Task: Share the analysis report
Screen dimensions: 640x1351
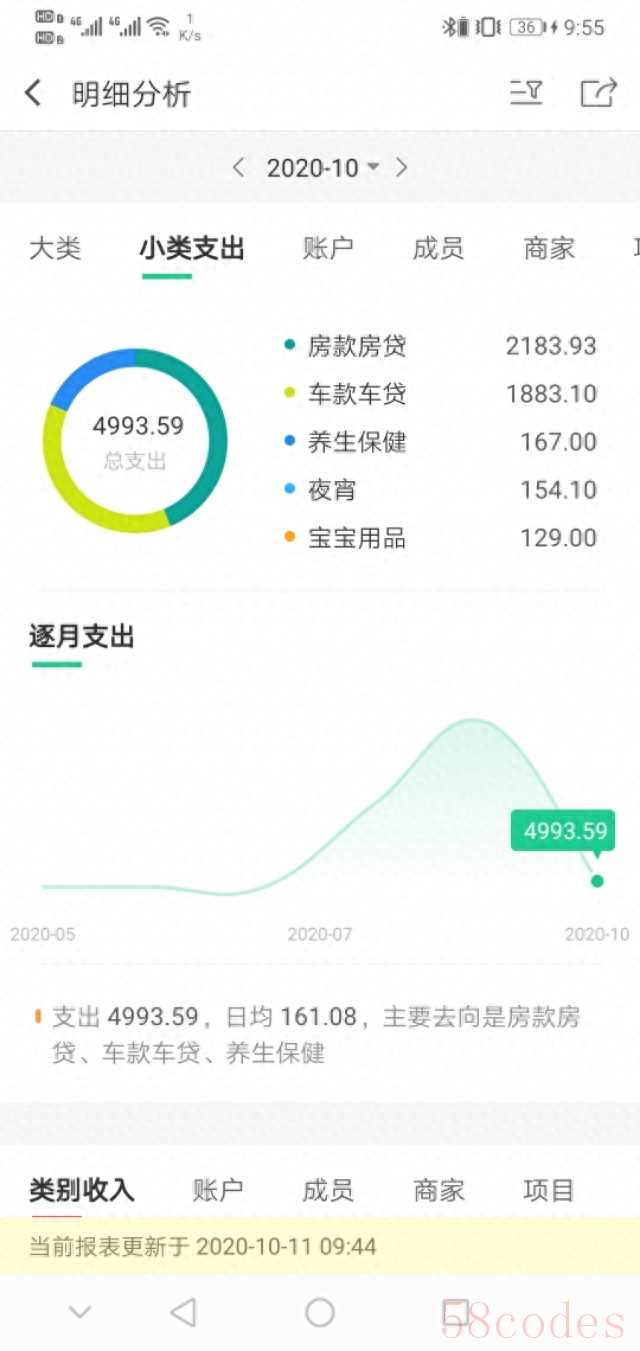Action: coord(598,93)
